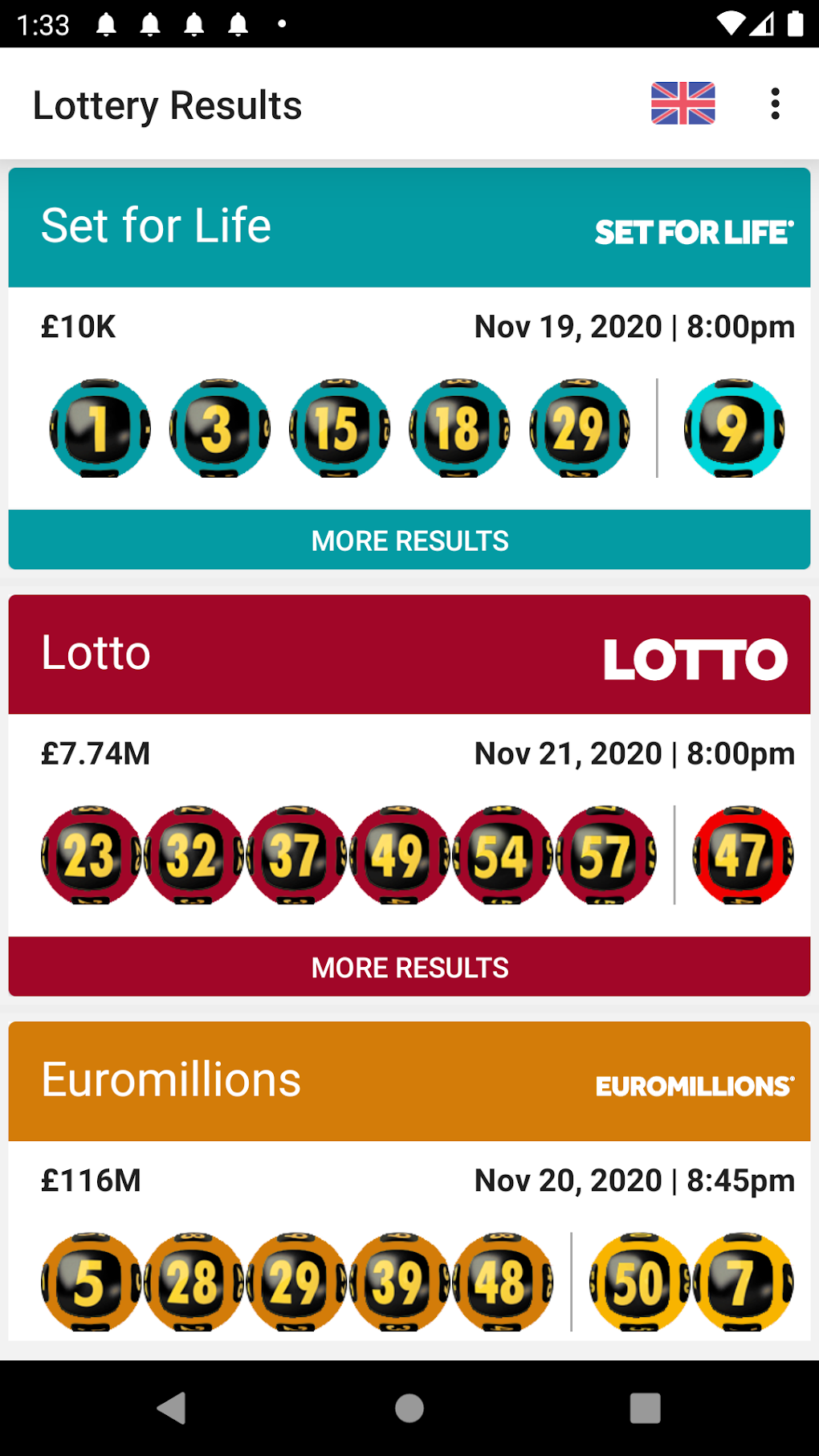Tap the Lotto ball numbered 23

pyautogui.click(x=90, y=855)
